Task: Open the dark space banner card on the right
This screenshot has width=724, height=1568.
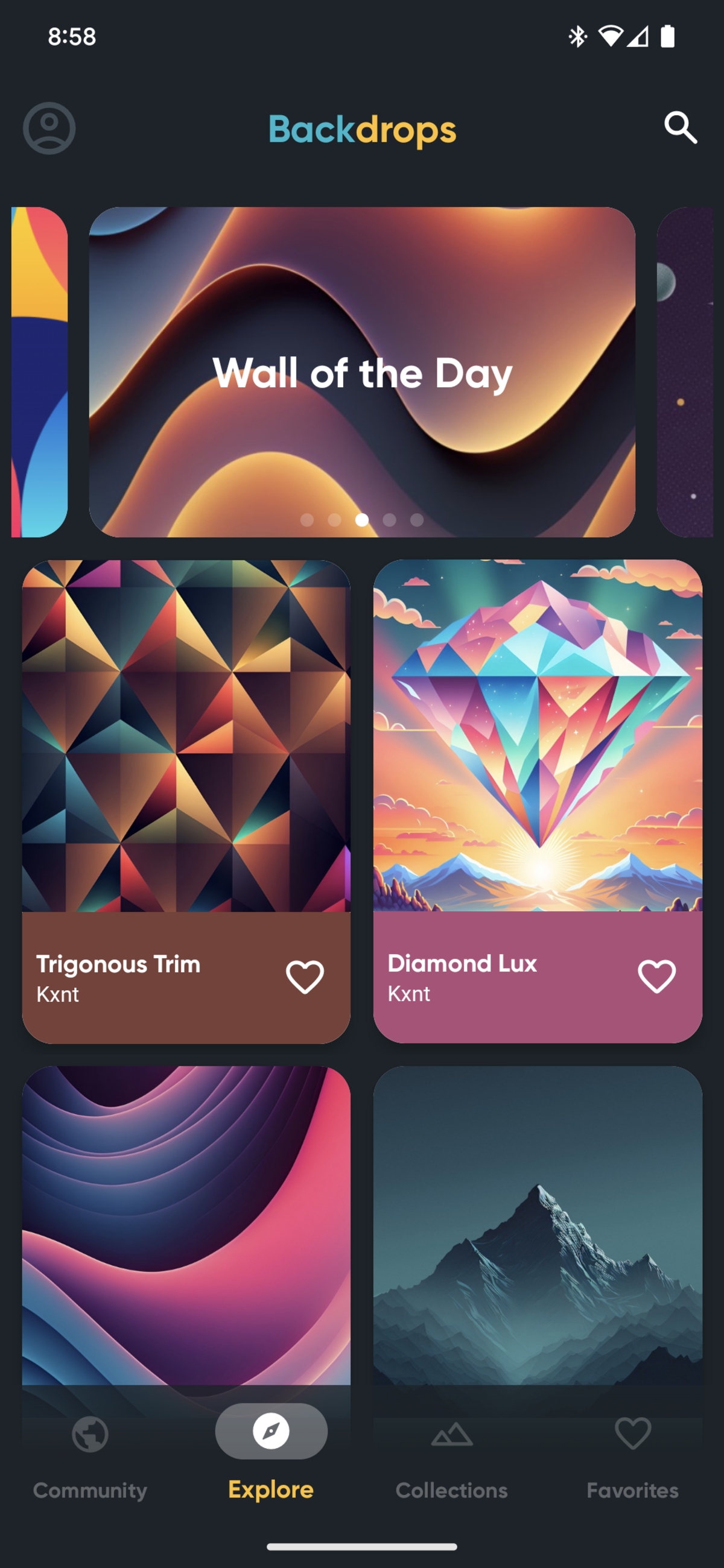Action: (685, 372)
